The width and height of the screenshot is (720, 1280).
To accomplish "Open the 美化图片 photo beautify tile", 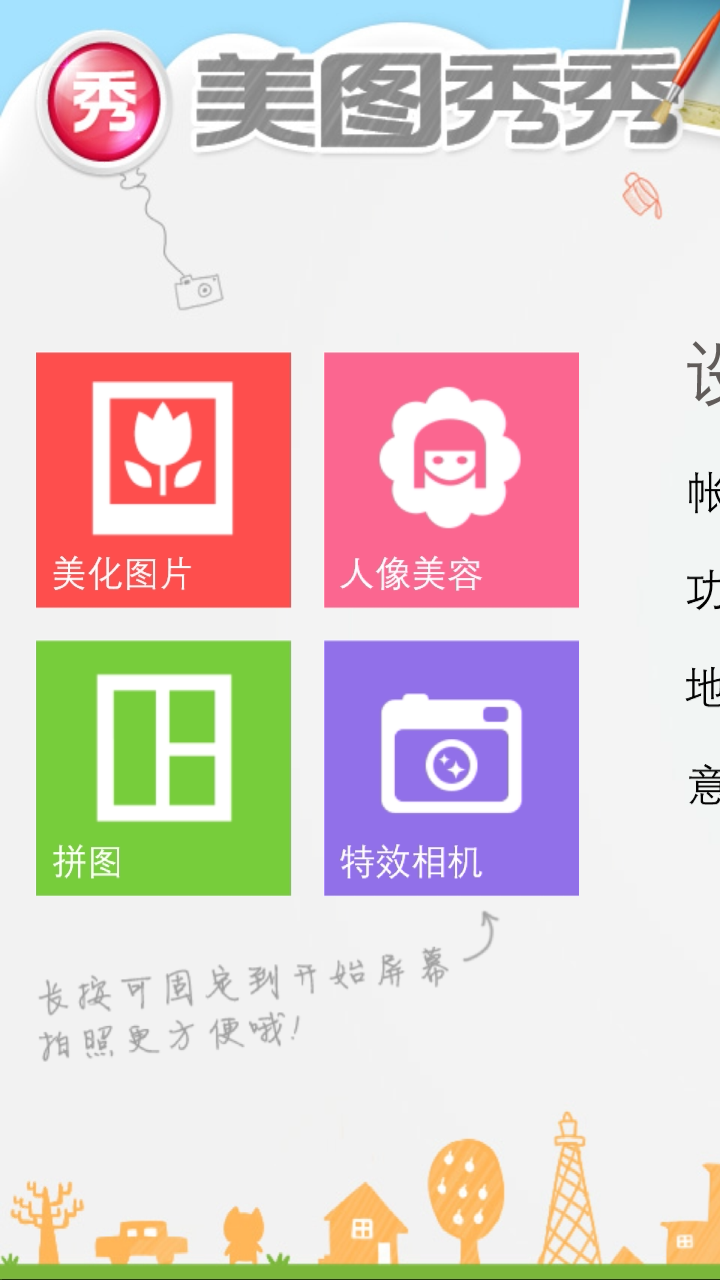I will click(x=163, y=479).
